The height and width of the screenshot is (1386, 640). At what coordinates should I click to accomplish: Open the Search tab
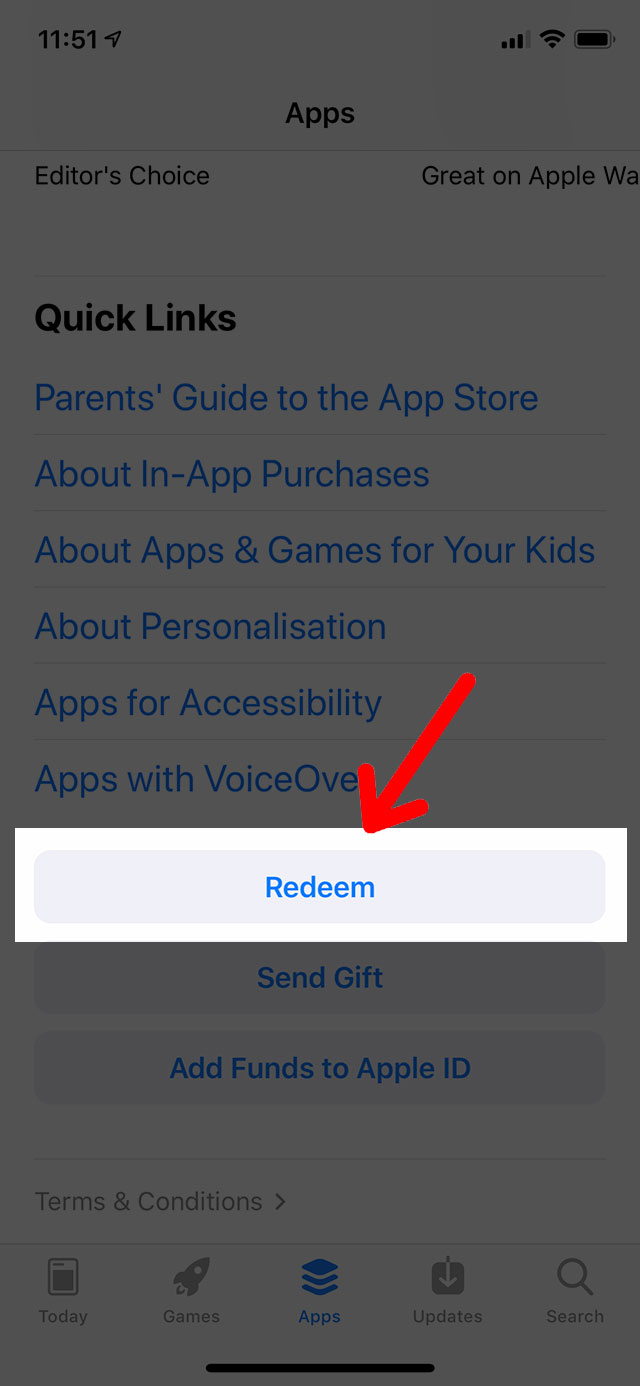575,1291
